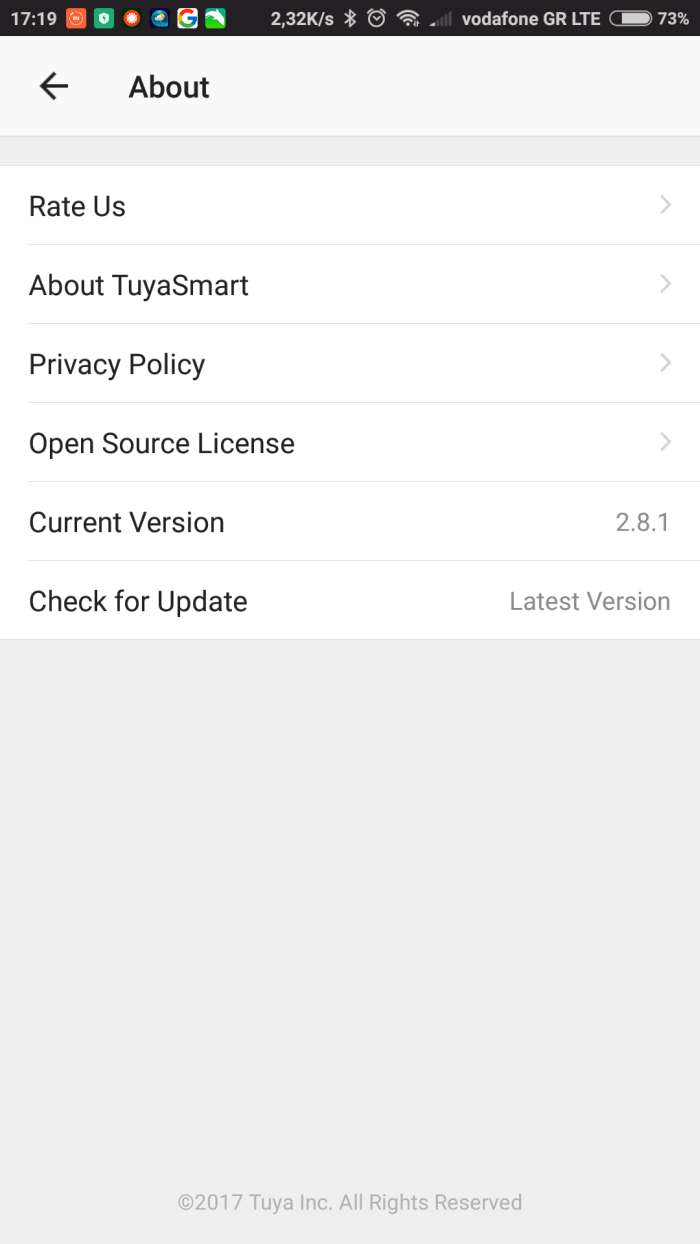700x1244 pixels.
Task: Open the Rate Us row
Action: (x=350, y=206)
